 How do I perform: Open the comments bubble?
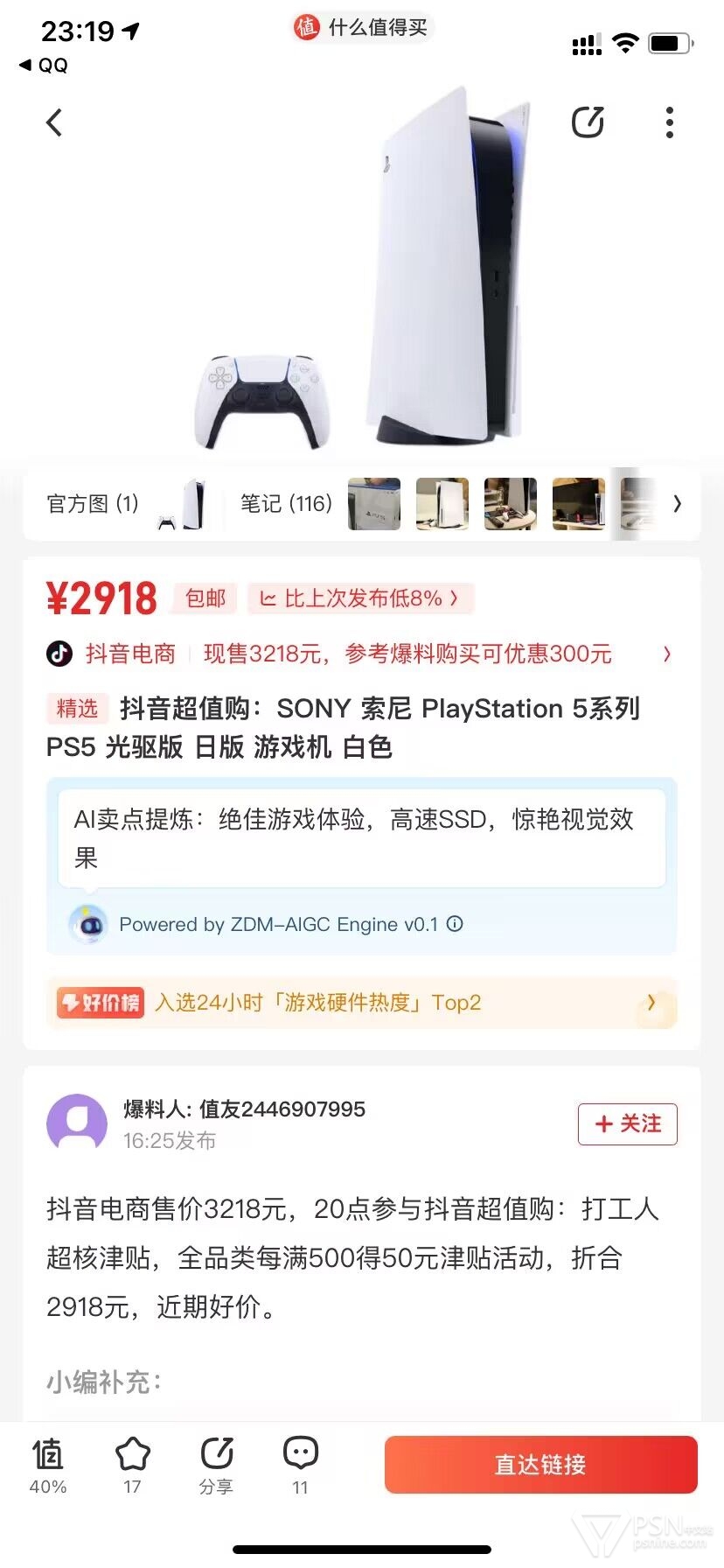[x=300, y=1464]
